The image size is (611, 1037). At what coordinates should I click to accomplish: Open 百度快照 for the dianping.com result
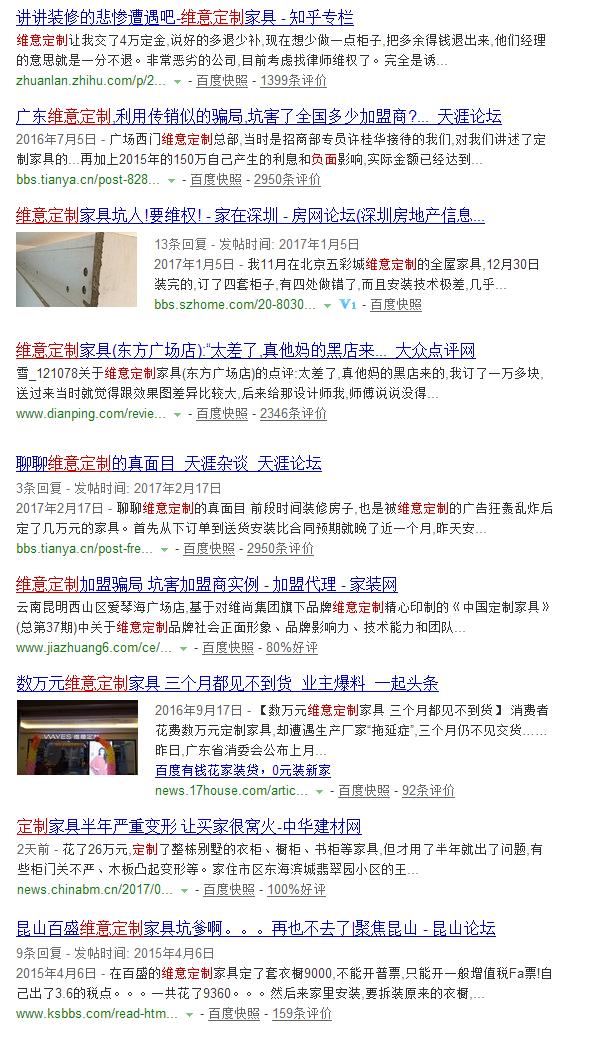click(x=222, y=413)
